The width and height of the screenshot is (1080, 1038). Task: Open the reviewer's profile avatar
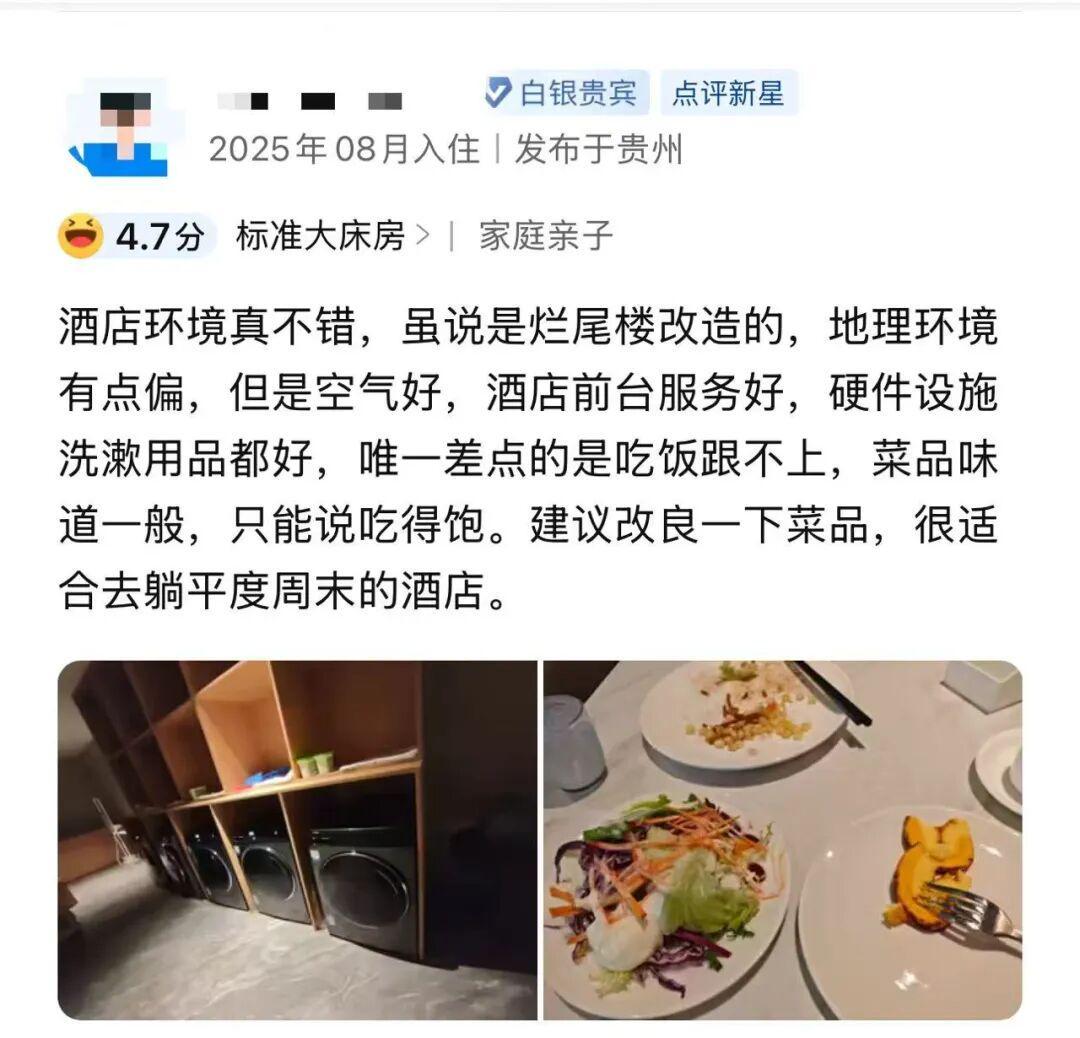coord(121,130)
